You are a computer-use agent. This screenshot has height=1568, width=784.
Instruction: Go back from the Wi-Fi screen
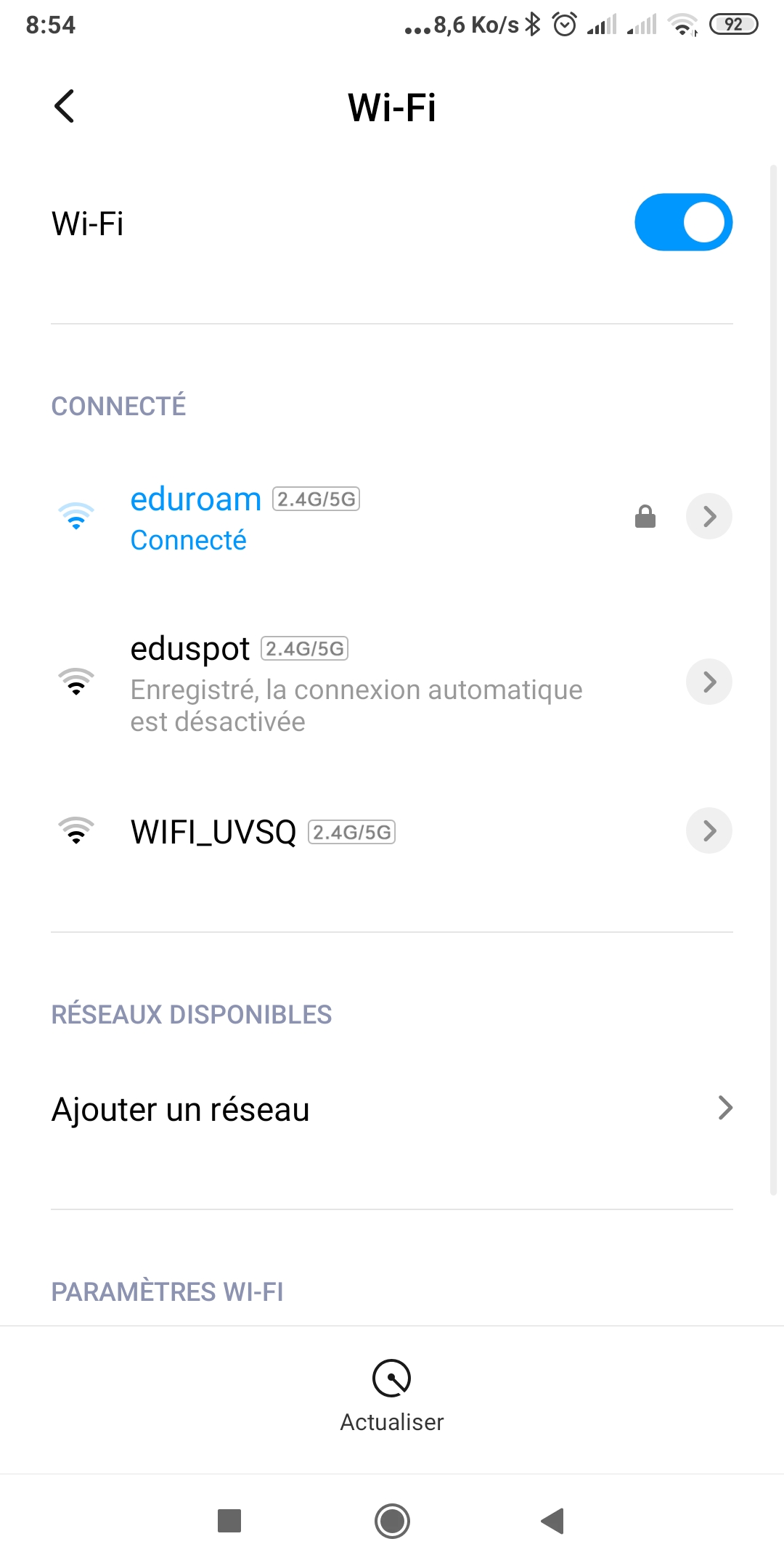(x=65, y=107)
